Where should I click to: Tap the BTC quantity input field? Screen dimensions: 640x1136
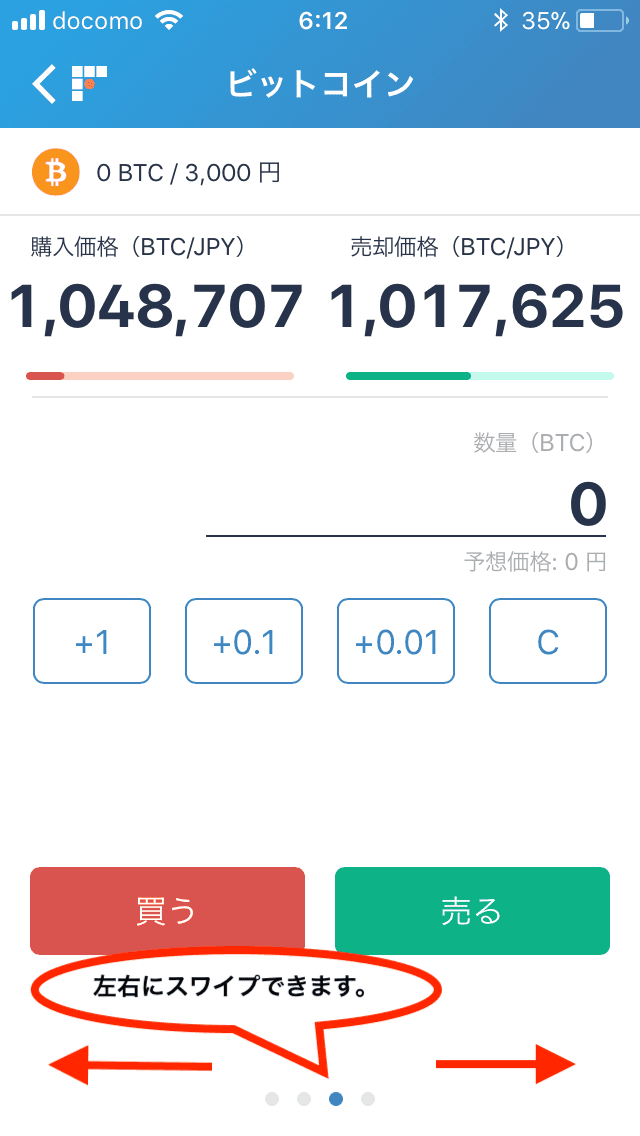[406, 506]
